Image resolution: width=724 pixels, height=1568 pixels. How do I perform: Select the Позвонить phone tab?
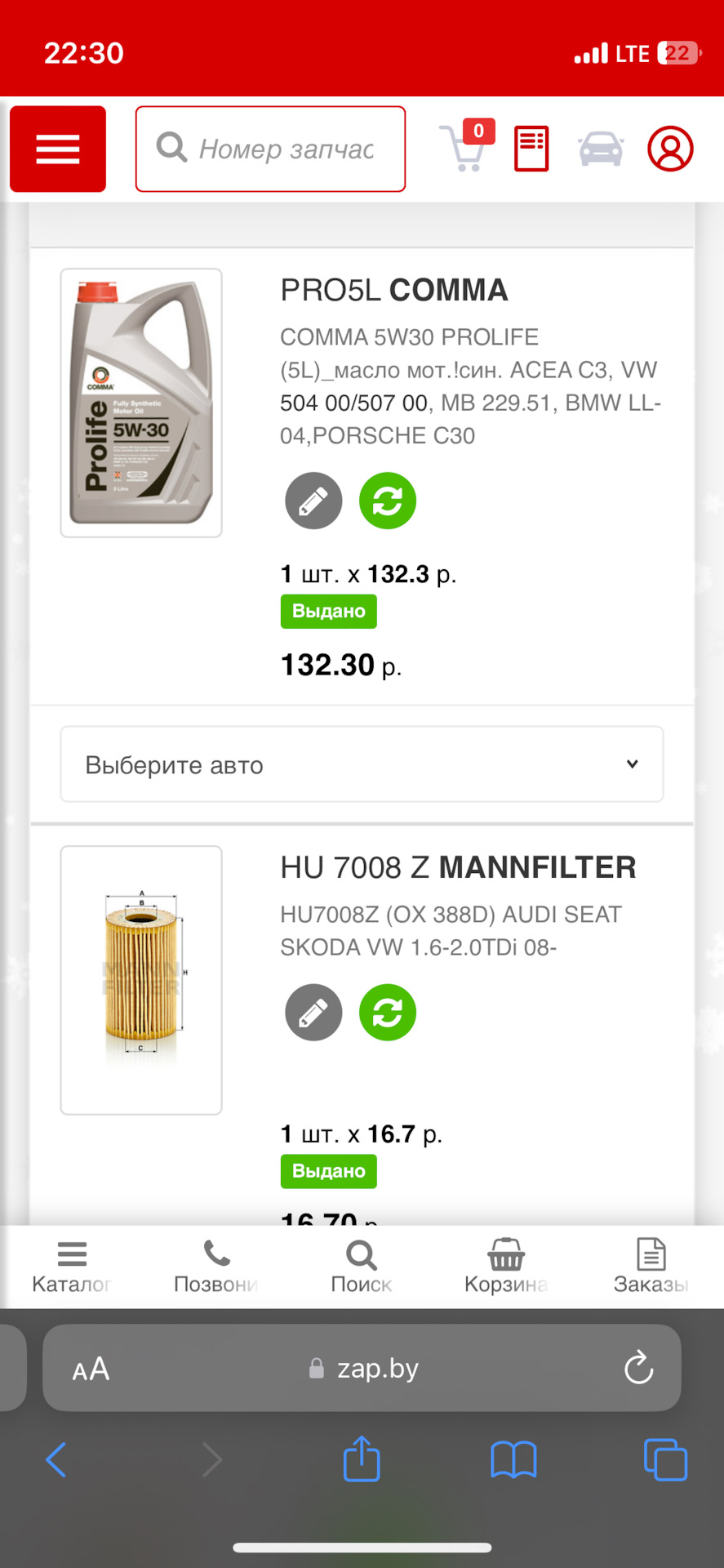click(x=216, y=1266)
